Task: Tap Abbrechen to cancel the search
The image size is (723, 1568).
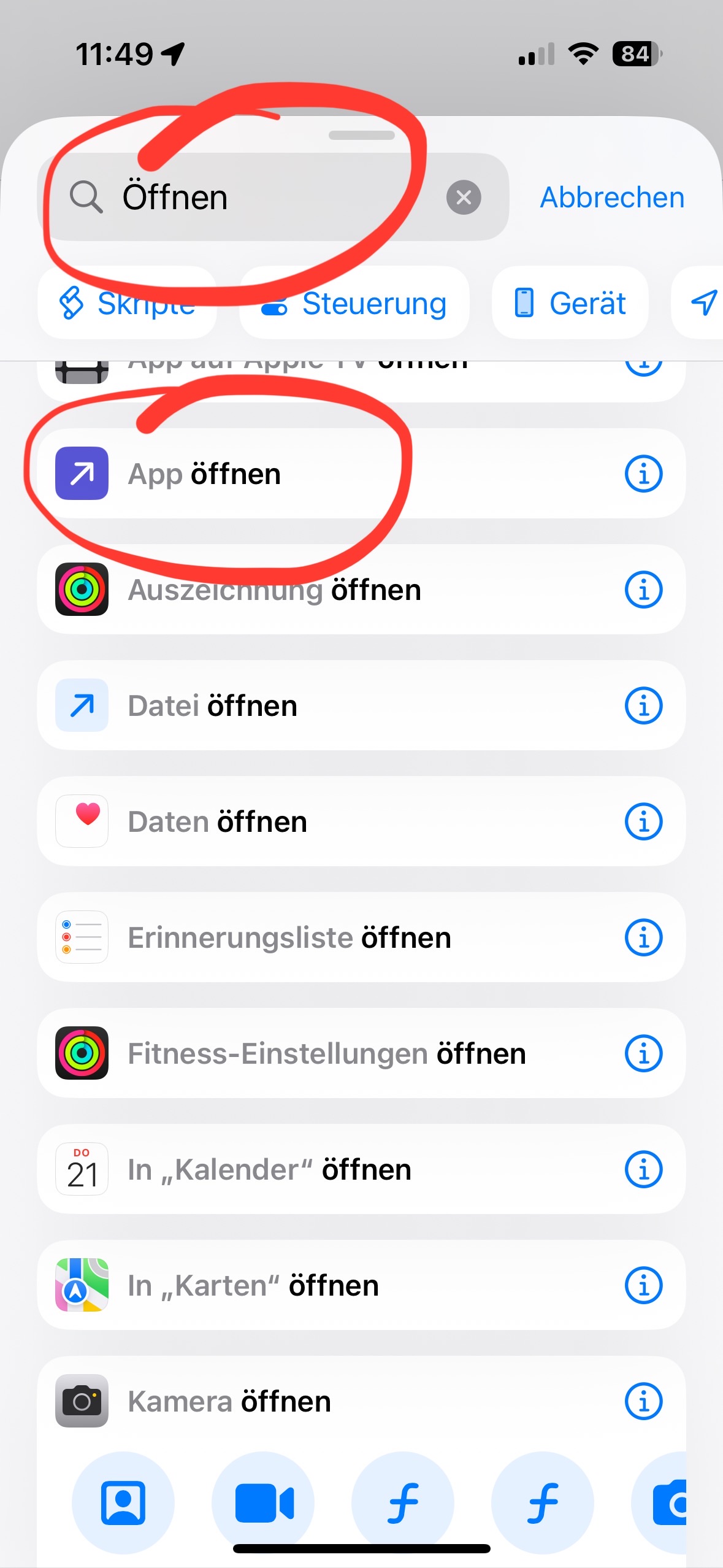Action: point(611,198)
